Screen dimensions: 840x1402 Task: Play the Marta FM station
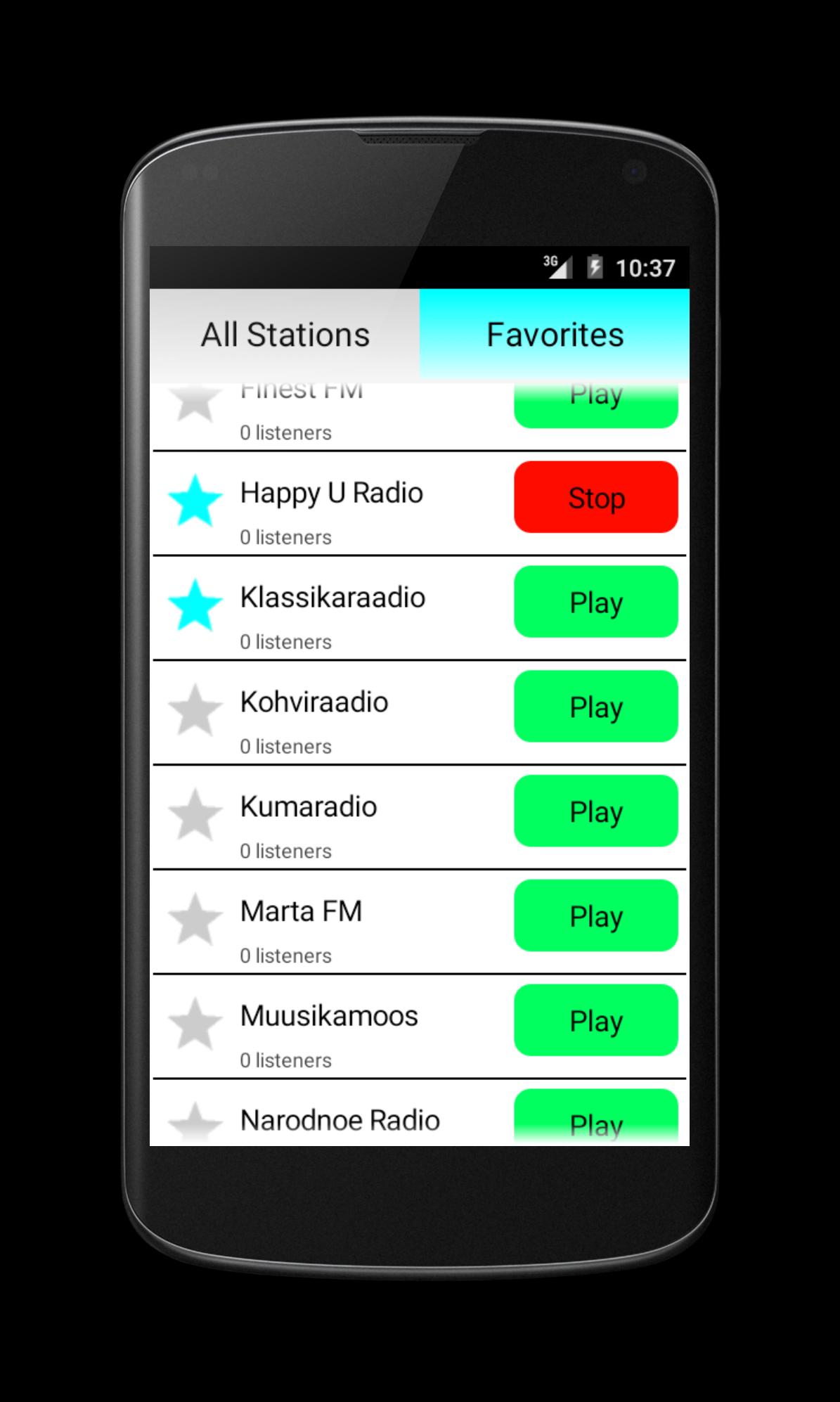[x=595, y=916]
